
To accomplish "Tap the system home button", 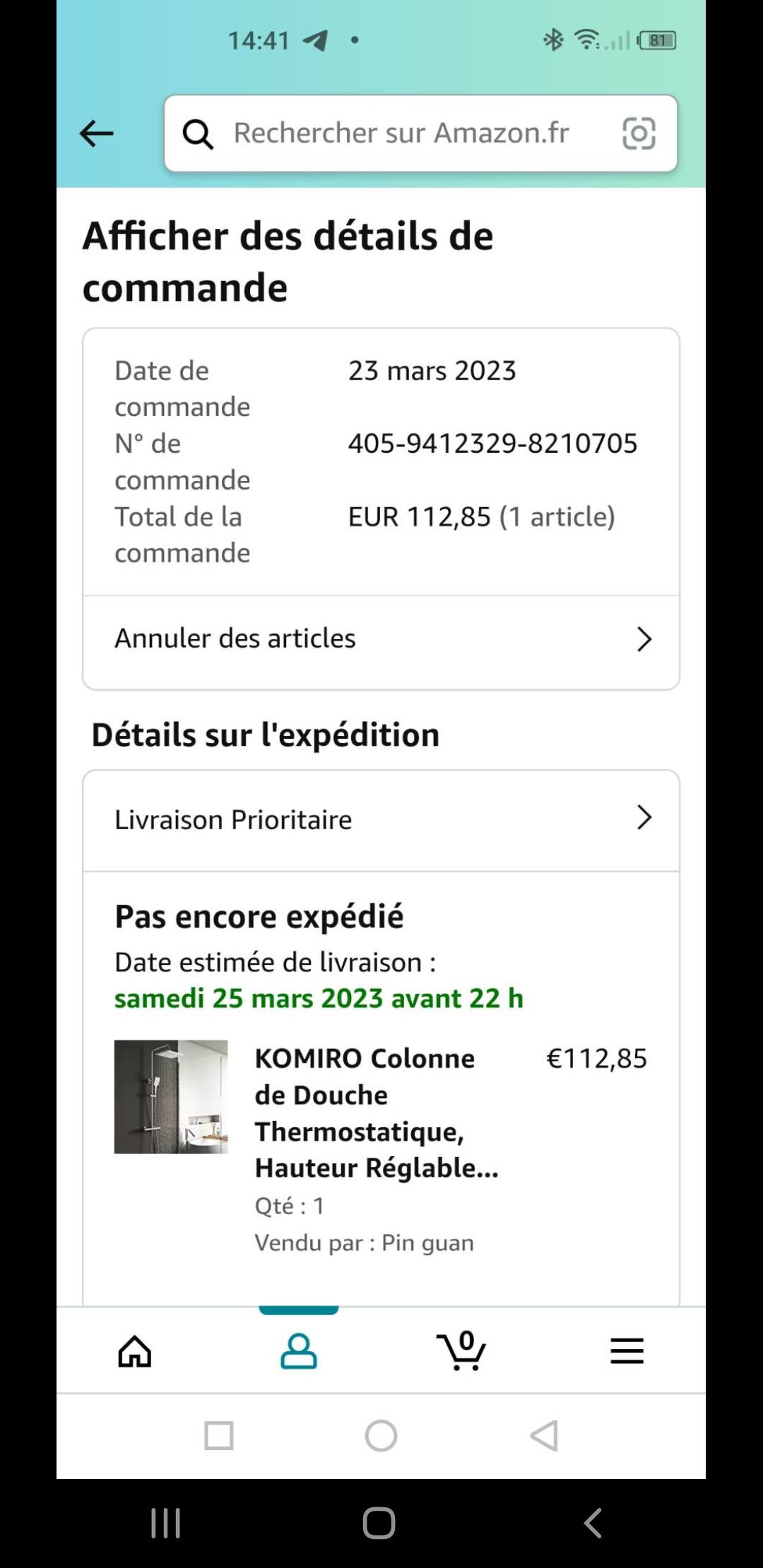I will [379, 1523].
